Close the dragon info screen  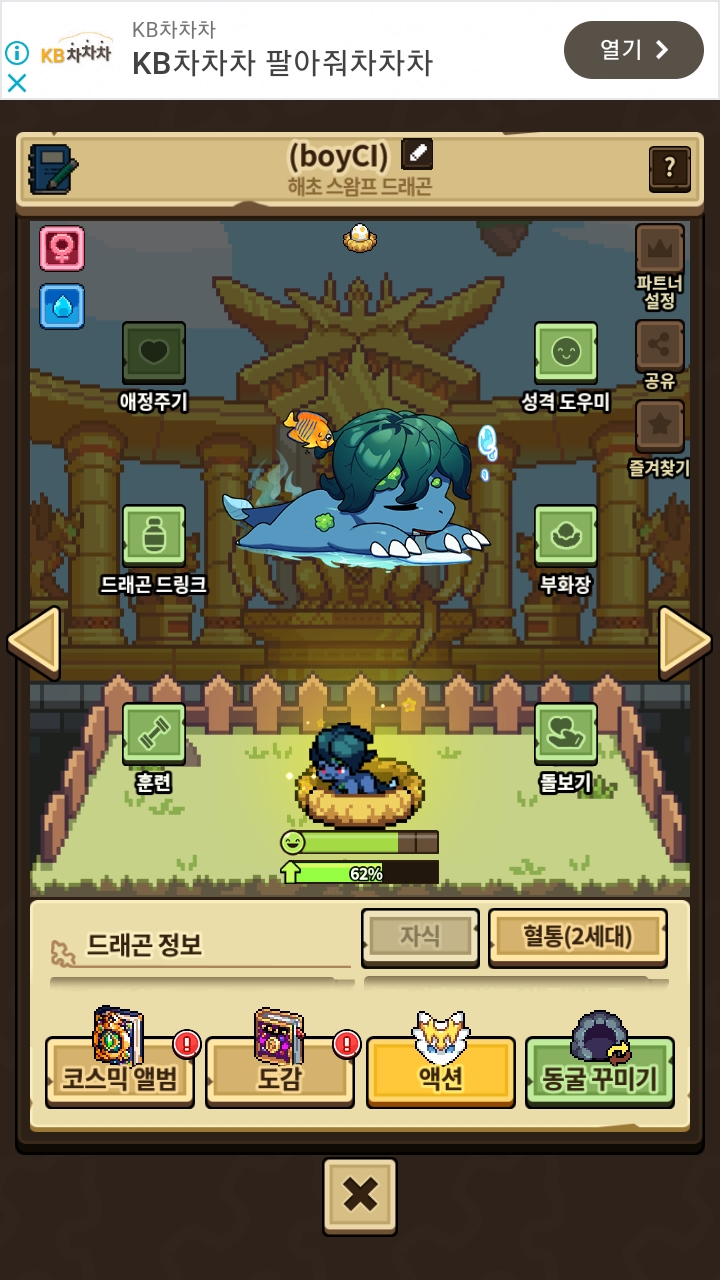[x=360, y=1194]
